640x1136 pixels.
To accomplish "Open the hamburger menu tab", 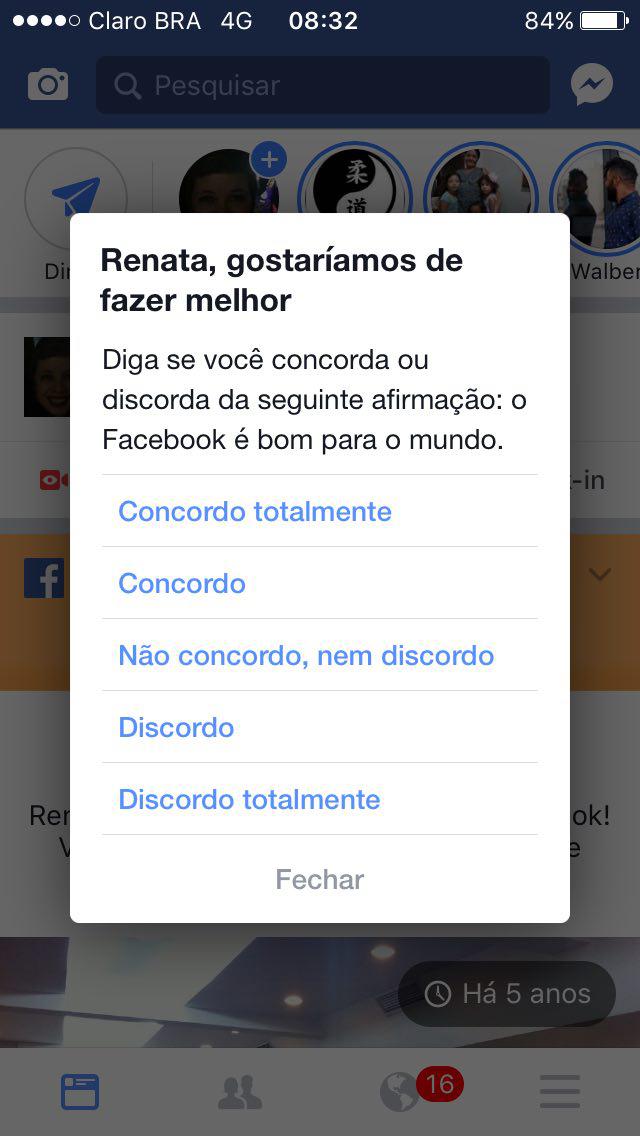I will coord(560,1092).
